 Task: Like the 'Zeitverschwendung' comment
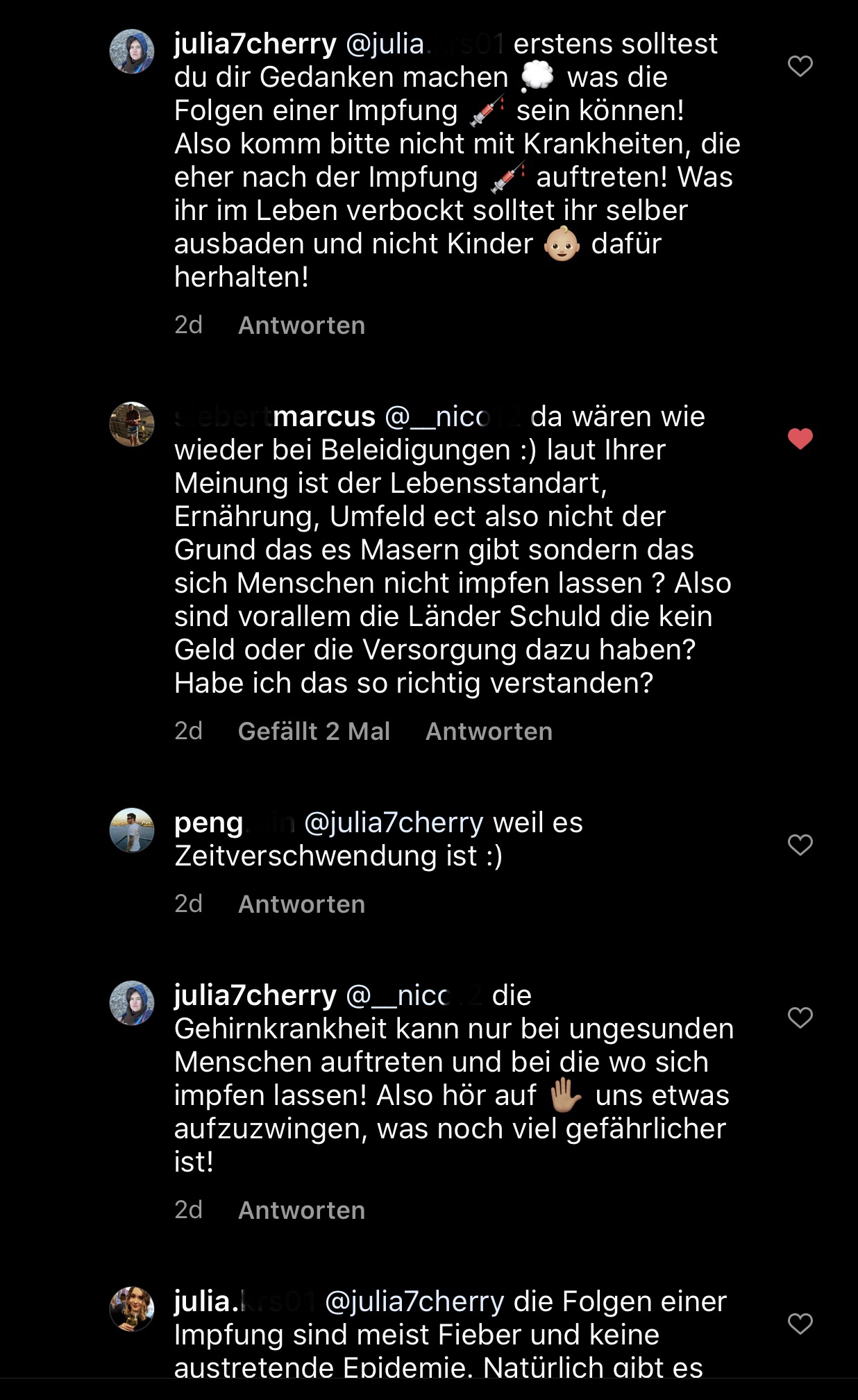[800, 845]
